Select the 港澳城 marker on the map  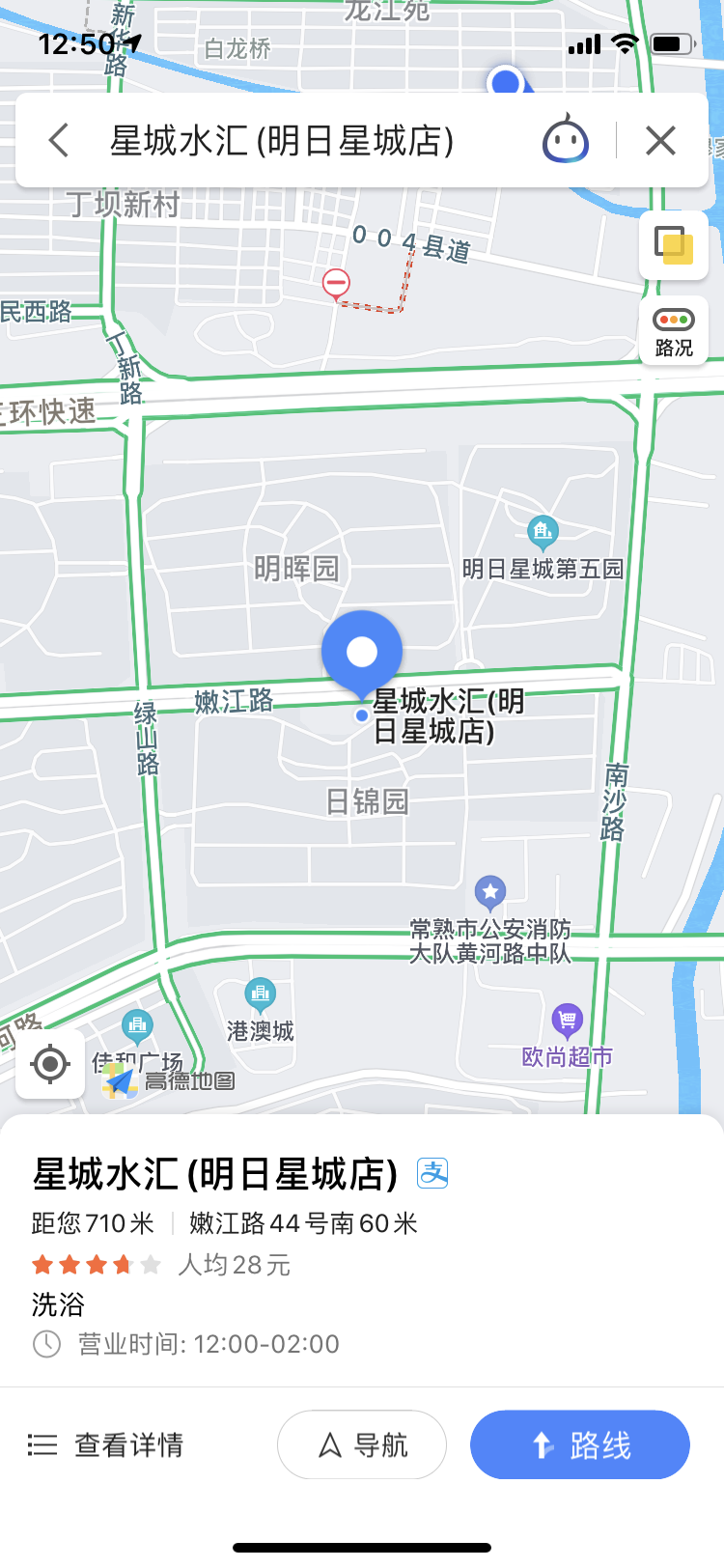pyautogui.click(x=260, y=994)
